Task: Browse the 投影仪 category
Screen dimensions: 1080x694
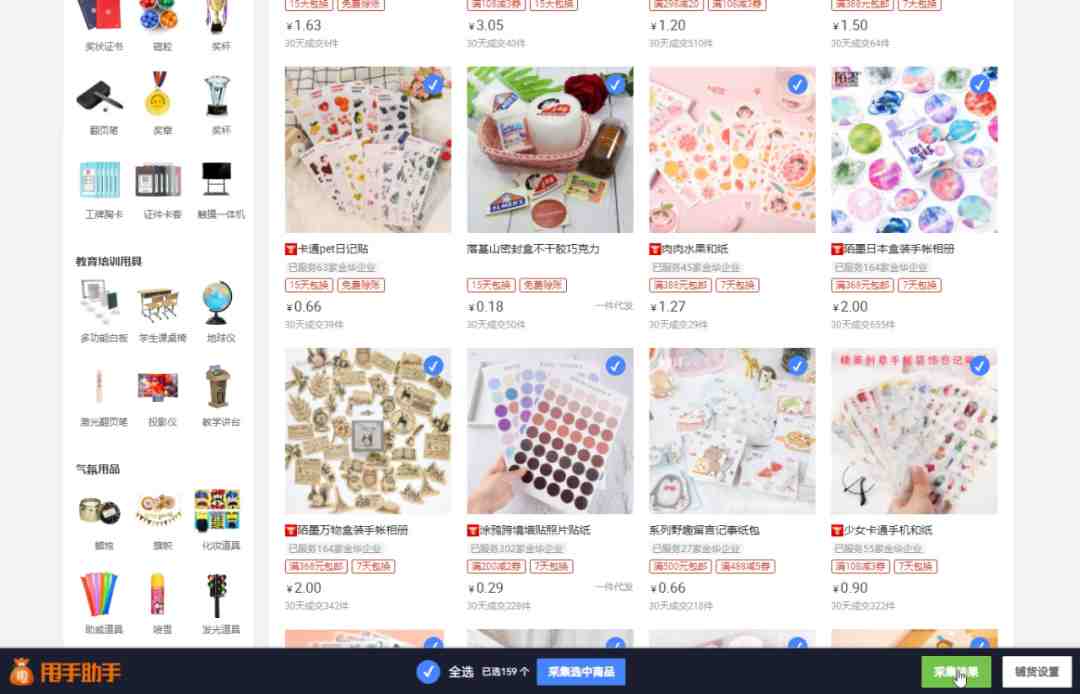Action: 160,394
